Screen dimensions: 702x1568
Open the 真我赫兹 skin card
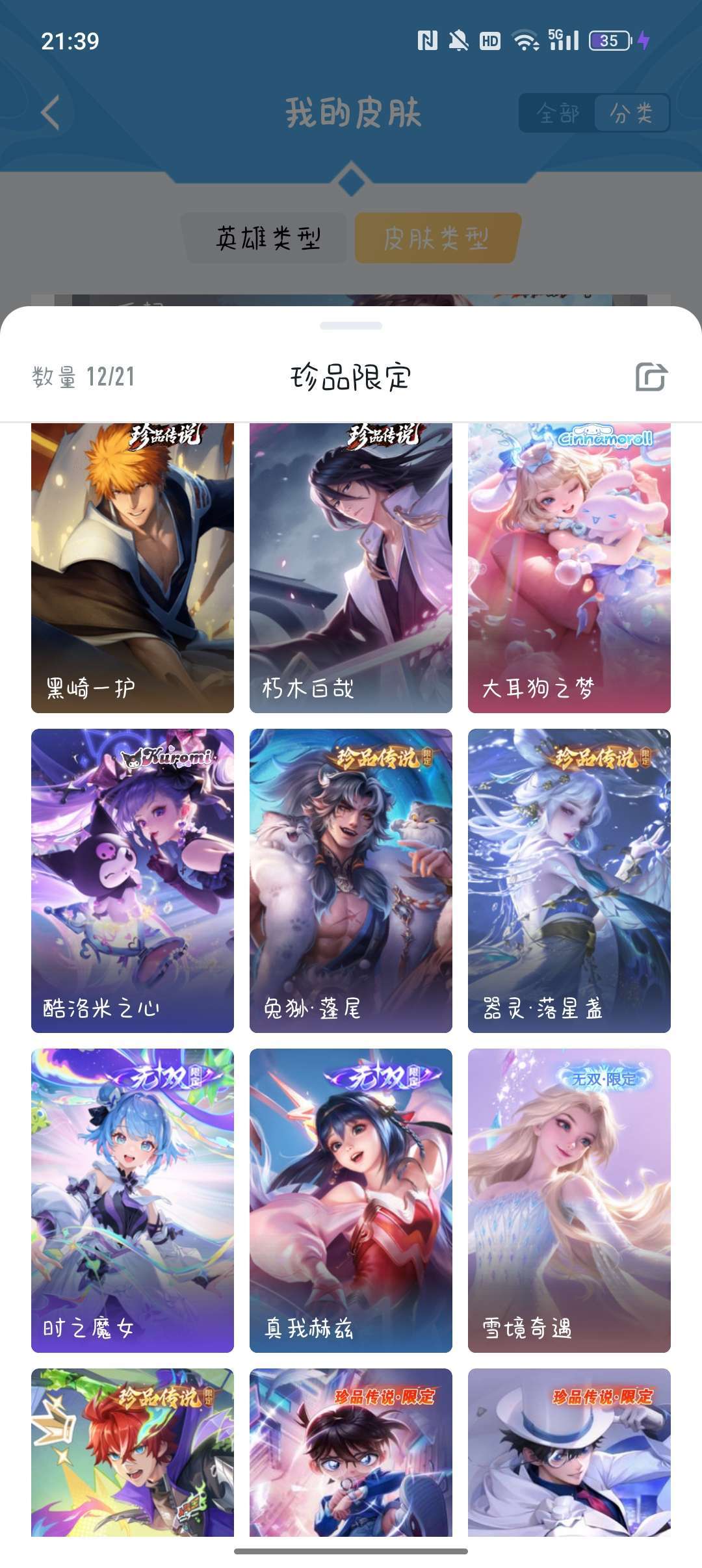tap(351, 1201)
